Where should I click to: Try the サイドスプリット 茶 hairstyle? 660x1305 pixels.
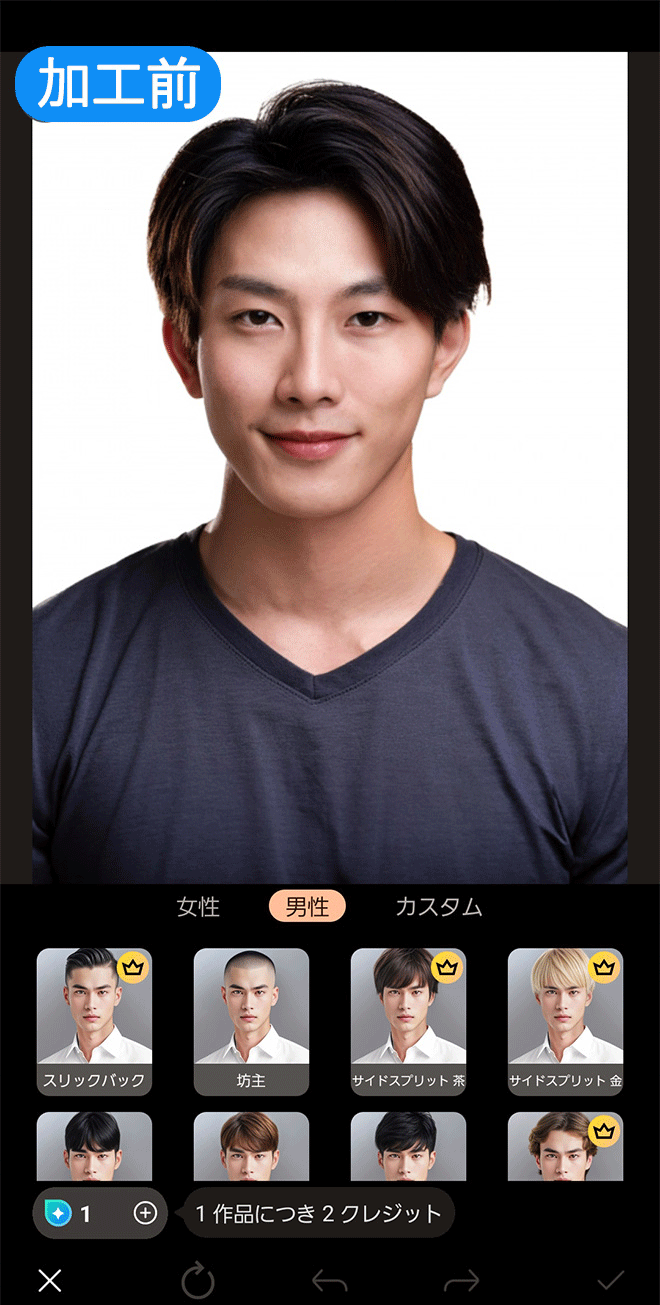[408, 1021]
